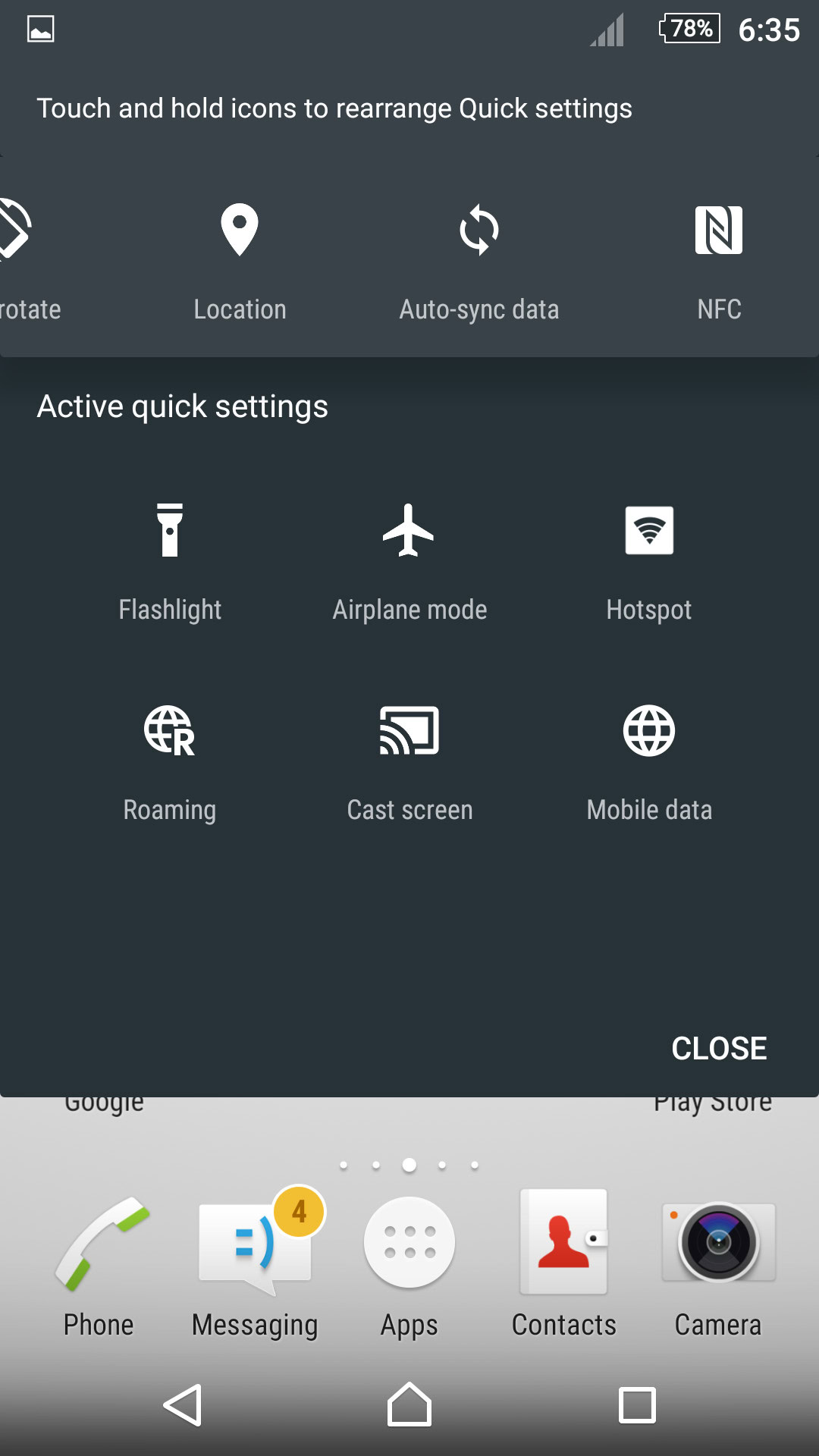This screenshot has height=1456, width=819.
Task: Launch the Contacts app
Action: [564, 1244]
